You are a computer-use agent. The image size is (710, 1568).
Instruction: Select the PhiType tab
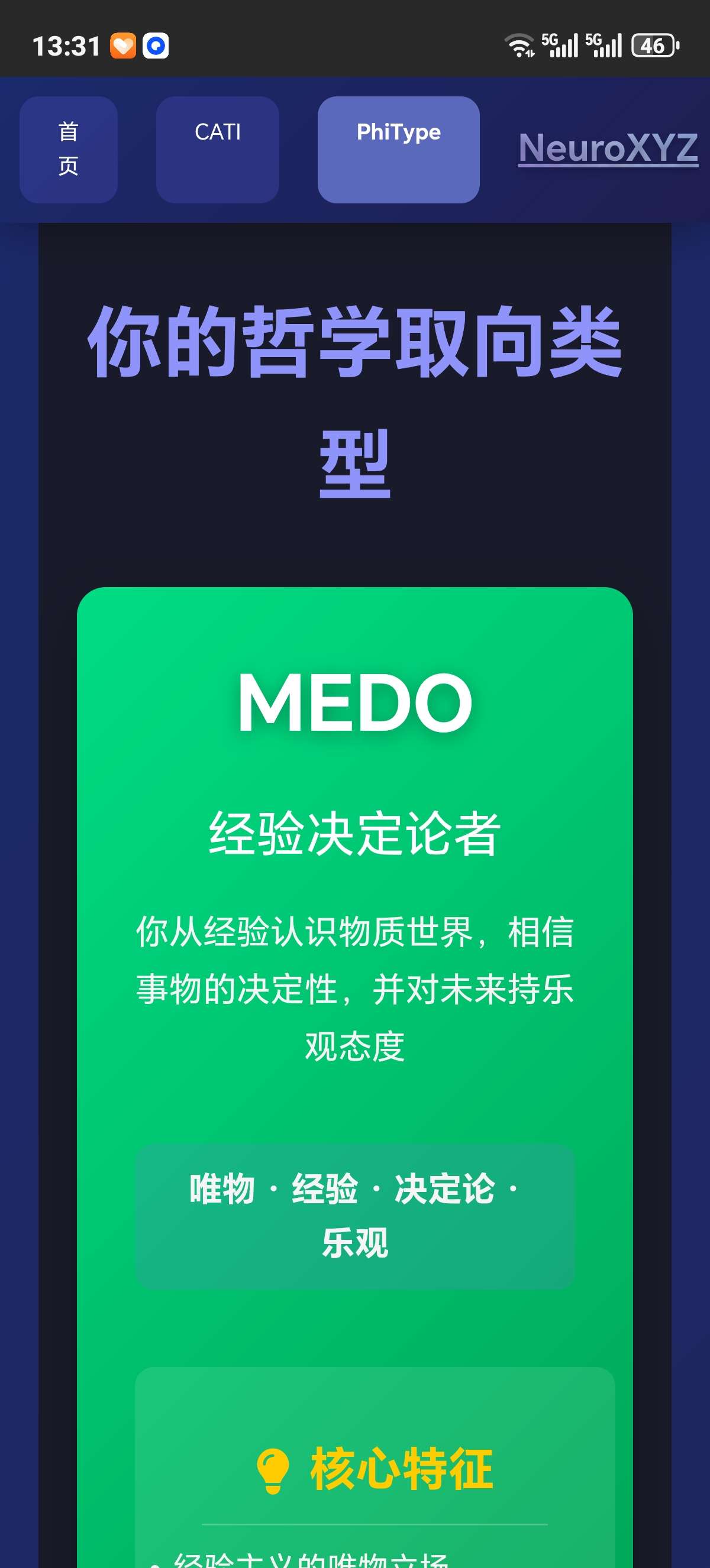tap(398, 149)
